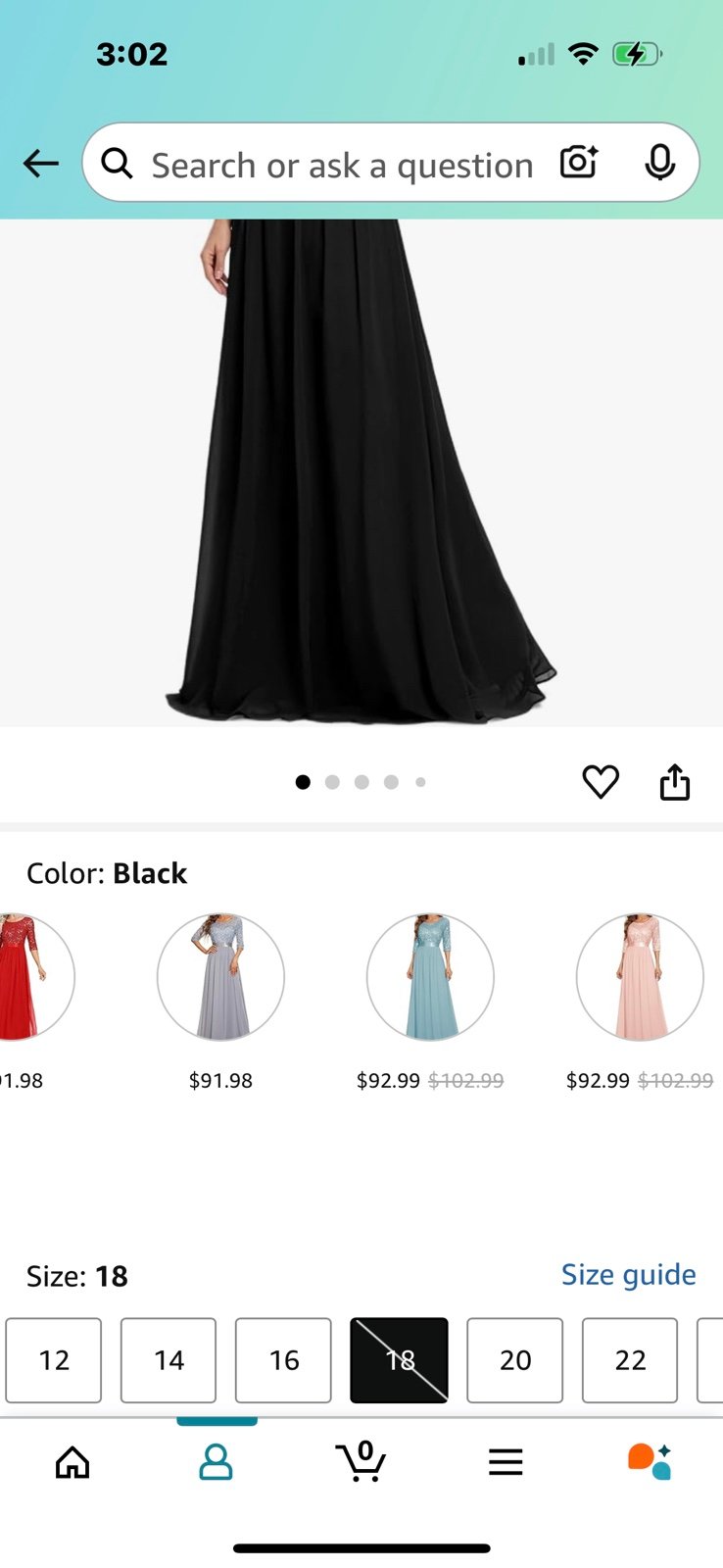Viewport: 723px width, 1568px height.
Task: Choose size 14
Action: tap(169, 1360)
